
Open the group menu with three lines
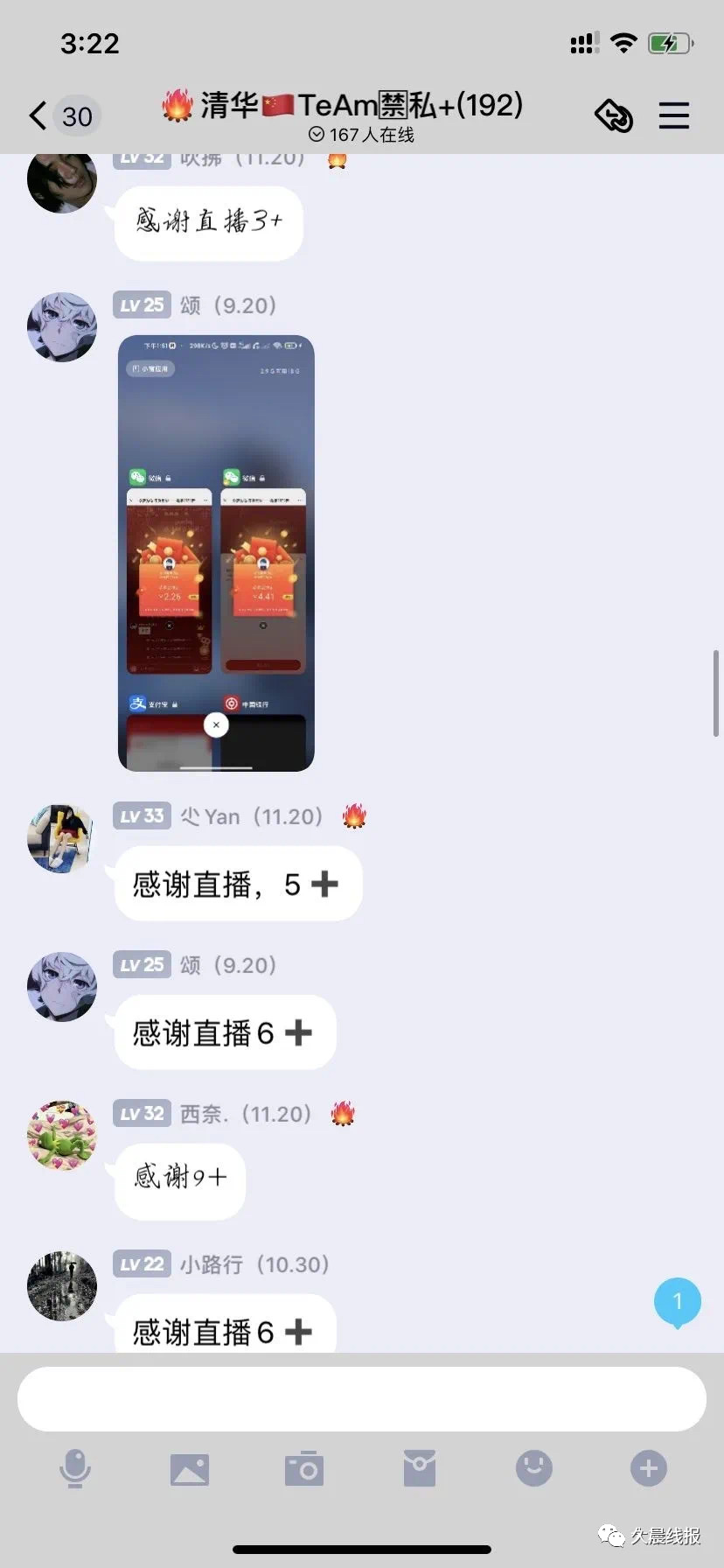pyautogui.click(x=673, y=115)
